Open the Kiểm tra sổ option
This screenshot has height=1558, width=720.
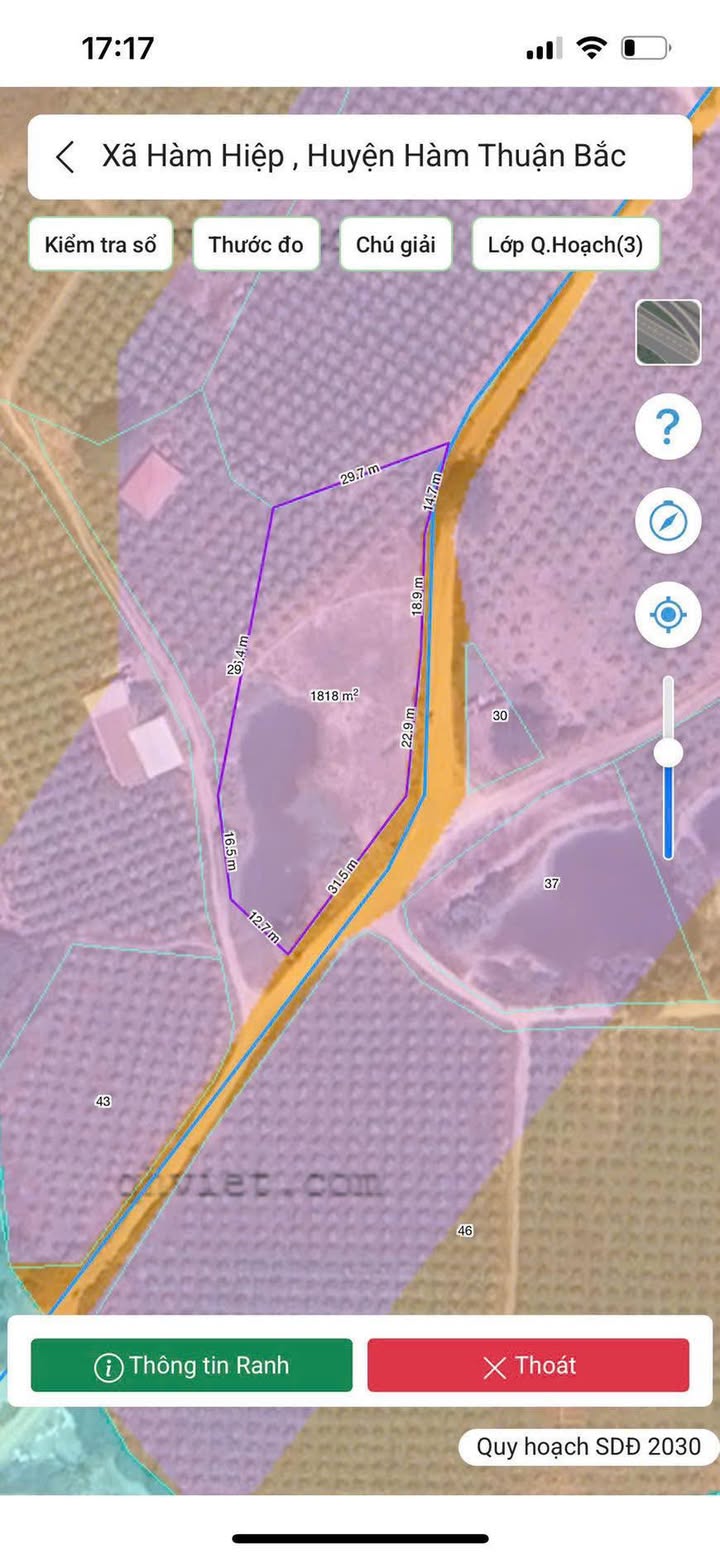[x=100, y=245]
